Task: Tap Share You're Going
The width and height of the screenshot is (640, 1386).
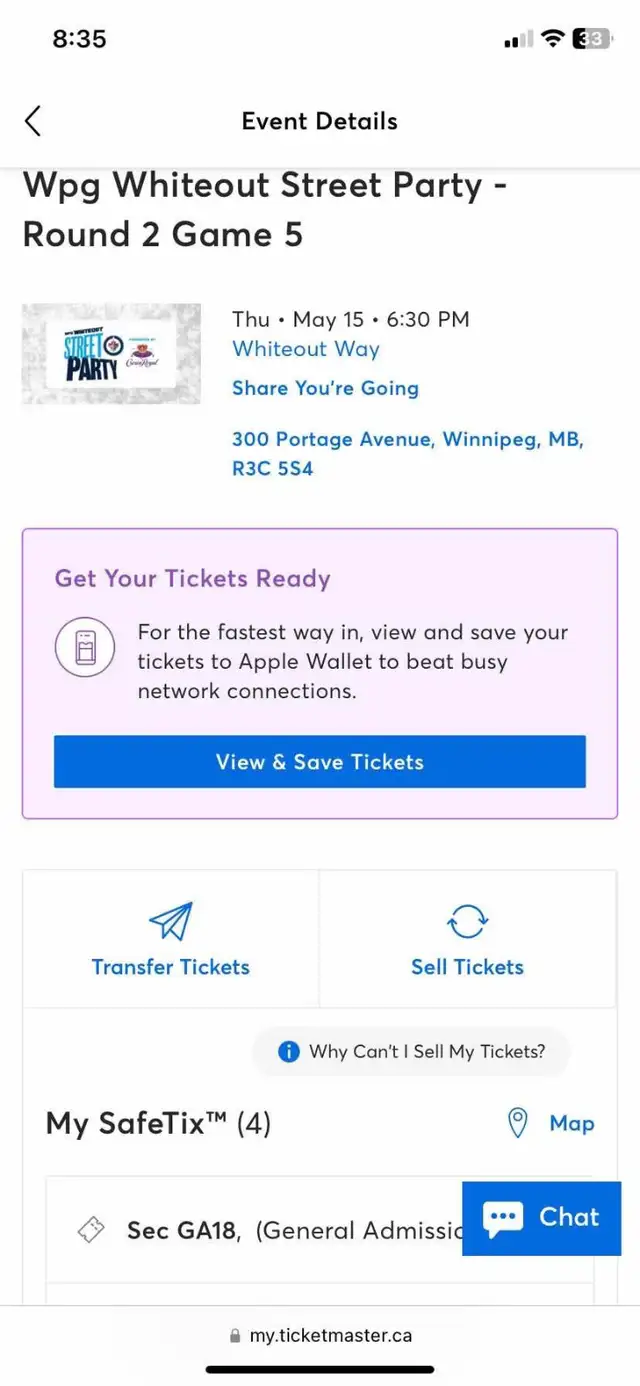Action: pyautogui.click(x=325, y=388)
